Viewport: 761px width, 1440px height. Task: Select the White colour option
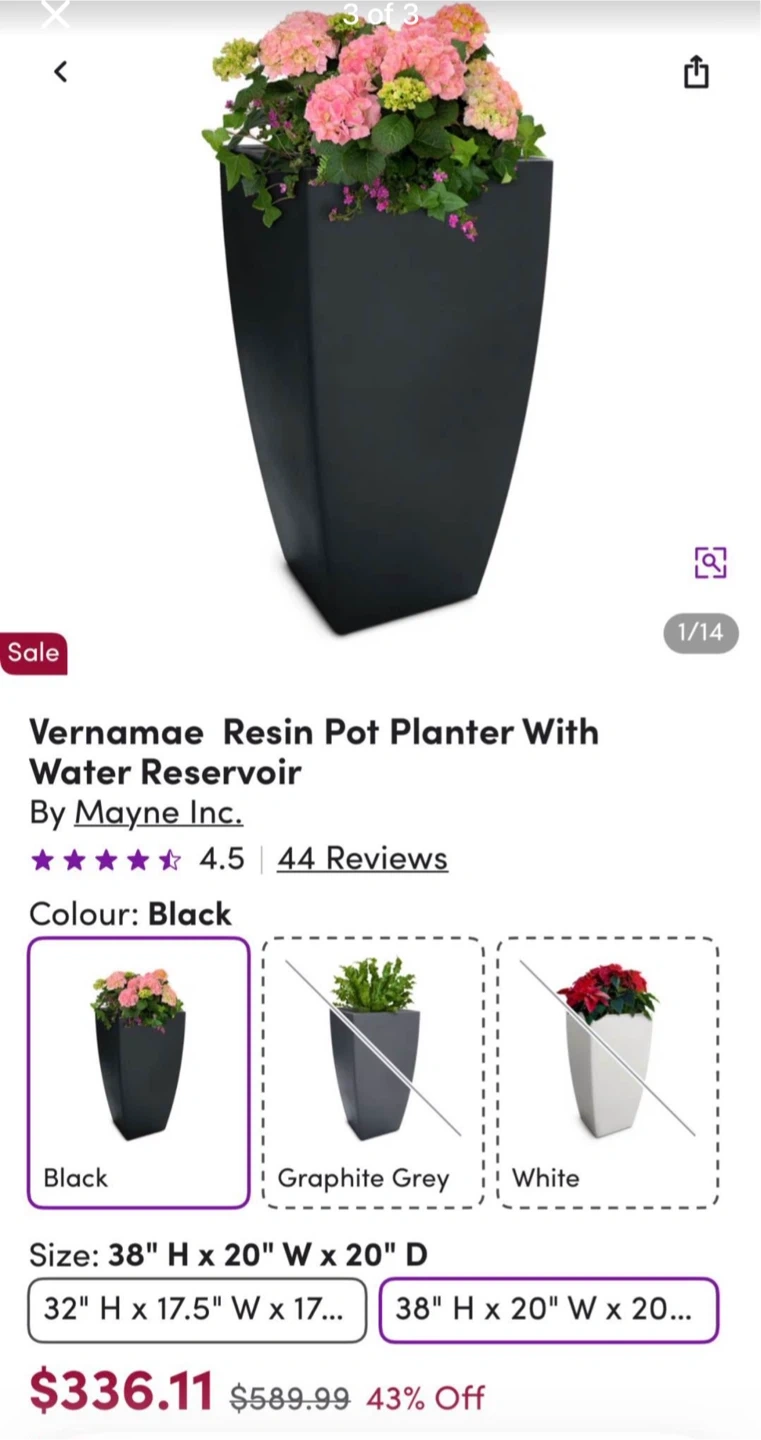pos(608,1072)
